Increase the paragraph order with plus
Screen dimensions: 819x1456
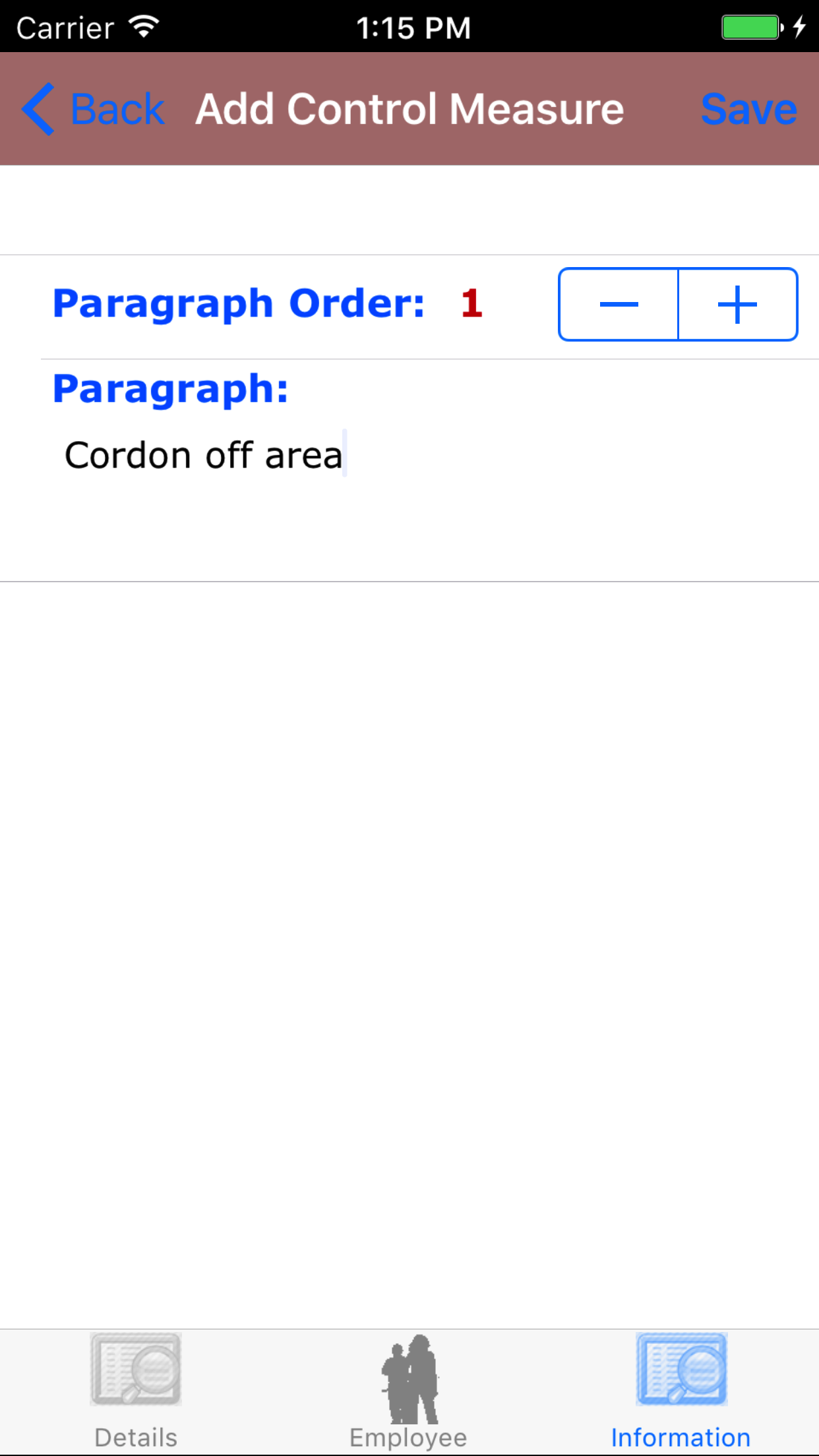click(737, 305)
